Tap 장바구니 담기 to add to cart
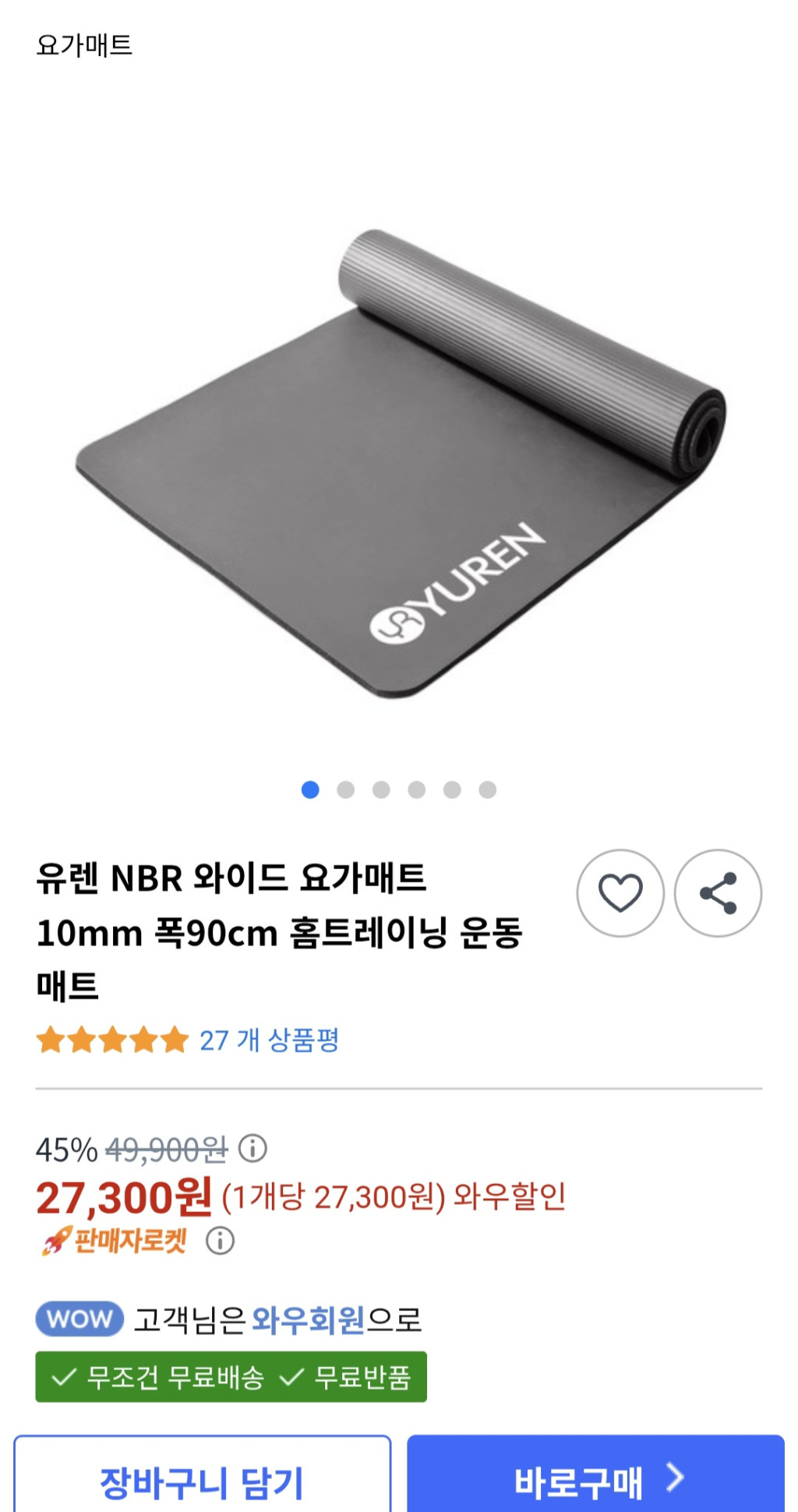The height and width of the screenshot is (1512, 798). click(x=202, y=1479)
